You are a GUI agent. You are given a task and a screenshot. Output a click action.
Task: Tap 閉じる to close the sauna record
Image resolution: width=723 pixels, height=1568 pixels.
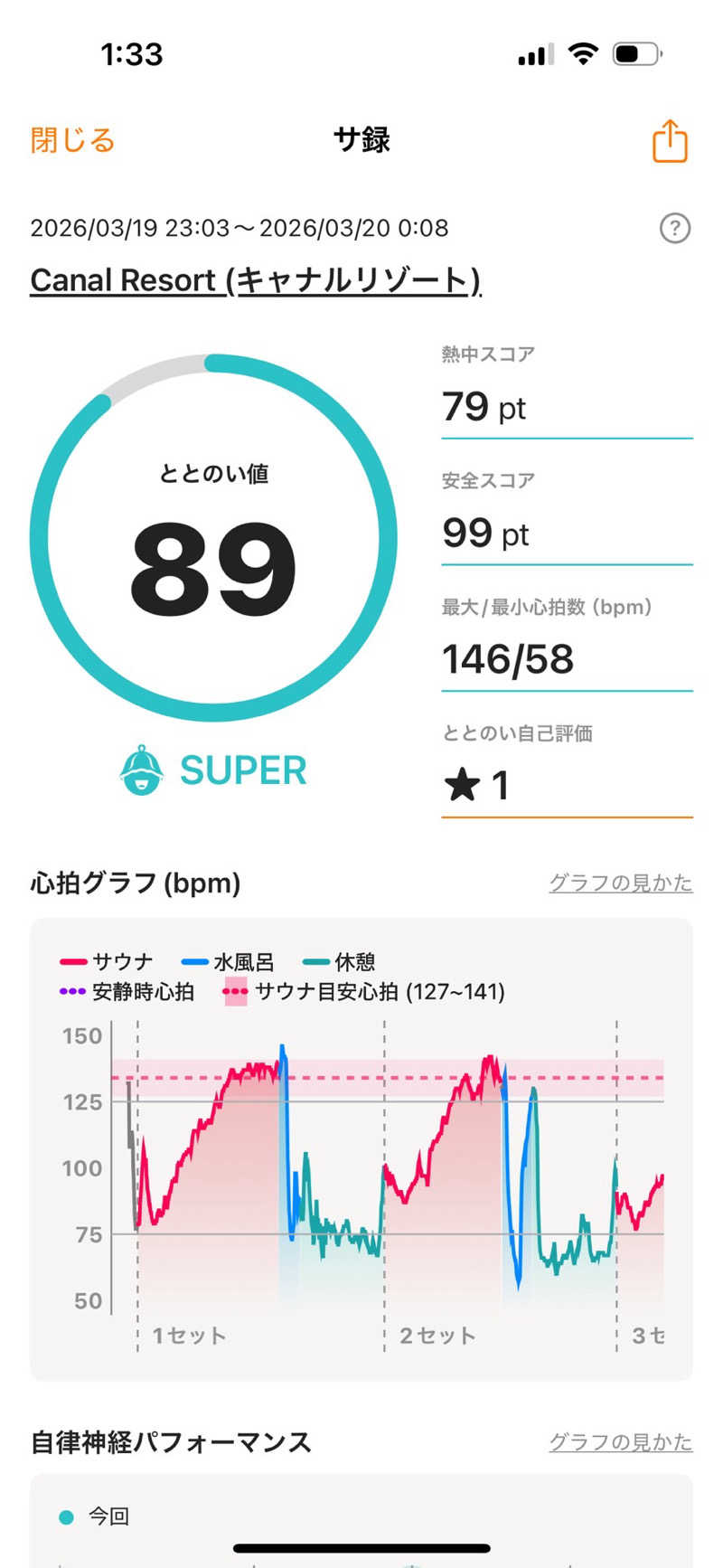pos(72,141)
